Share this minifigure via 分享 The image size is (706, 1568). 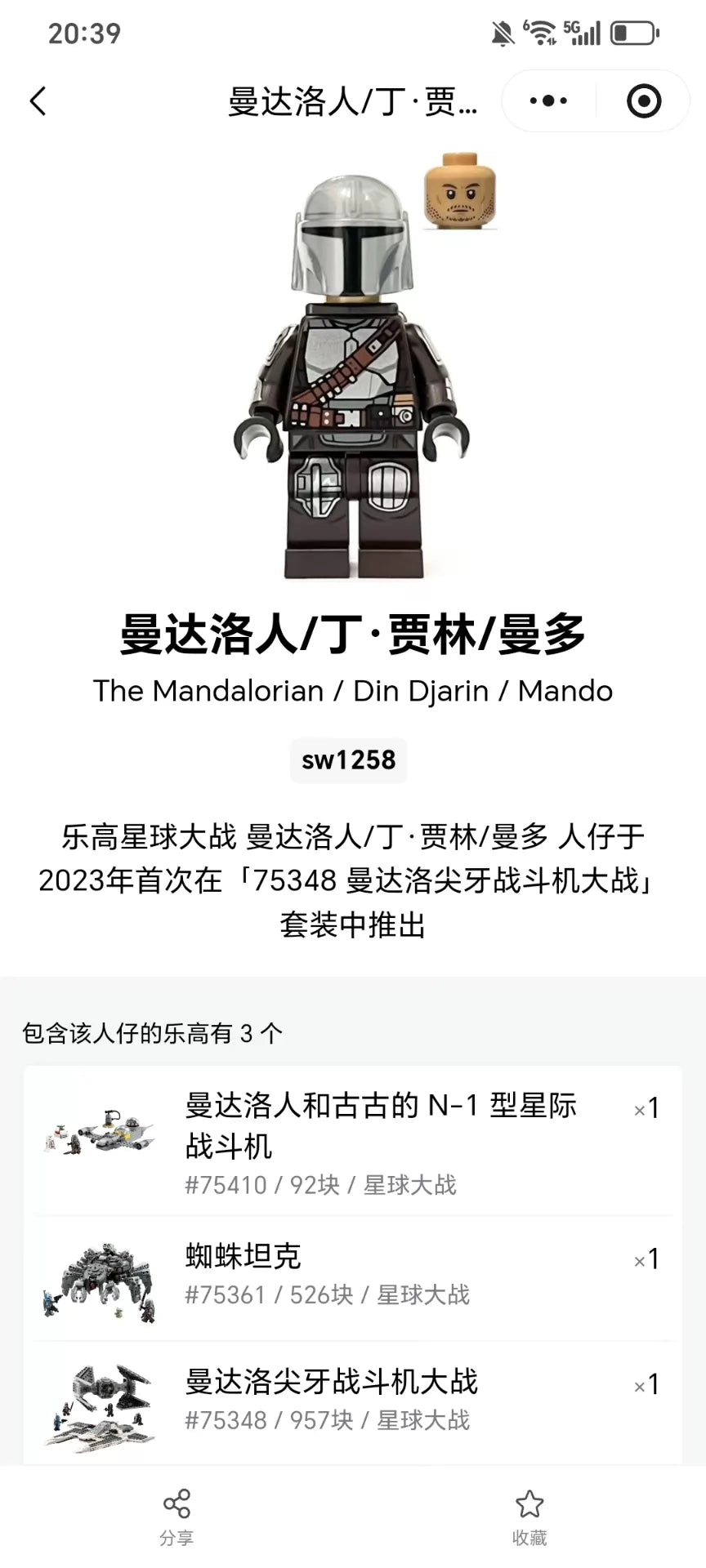coord(176,1517)
